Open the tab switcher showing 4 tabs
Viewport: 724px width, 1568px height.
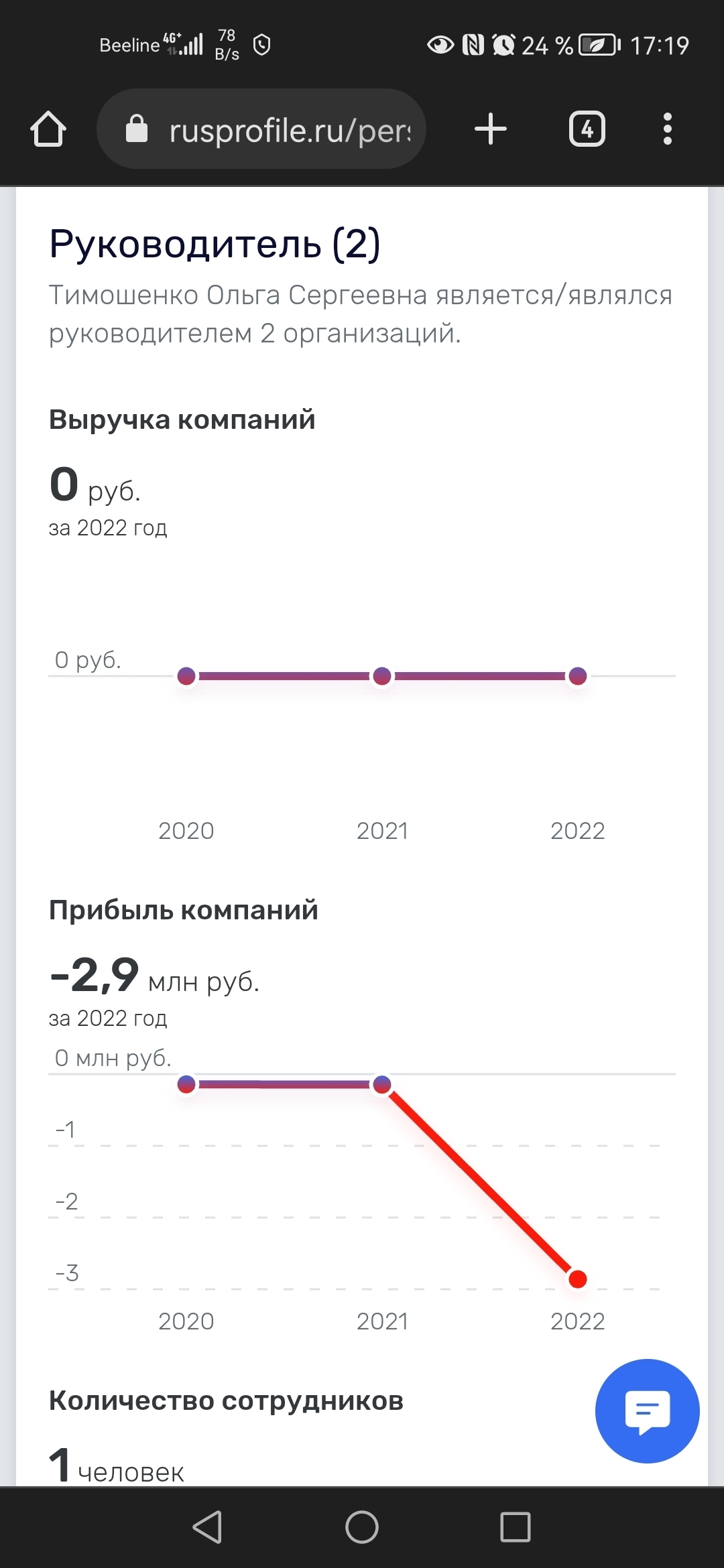pyautogui.click(x=587, y=129)
